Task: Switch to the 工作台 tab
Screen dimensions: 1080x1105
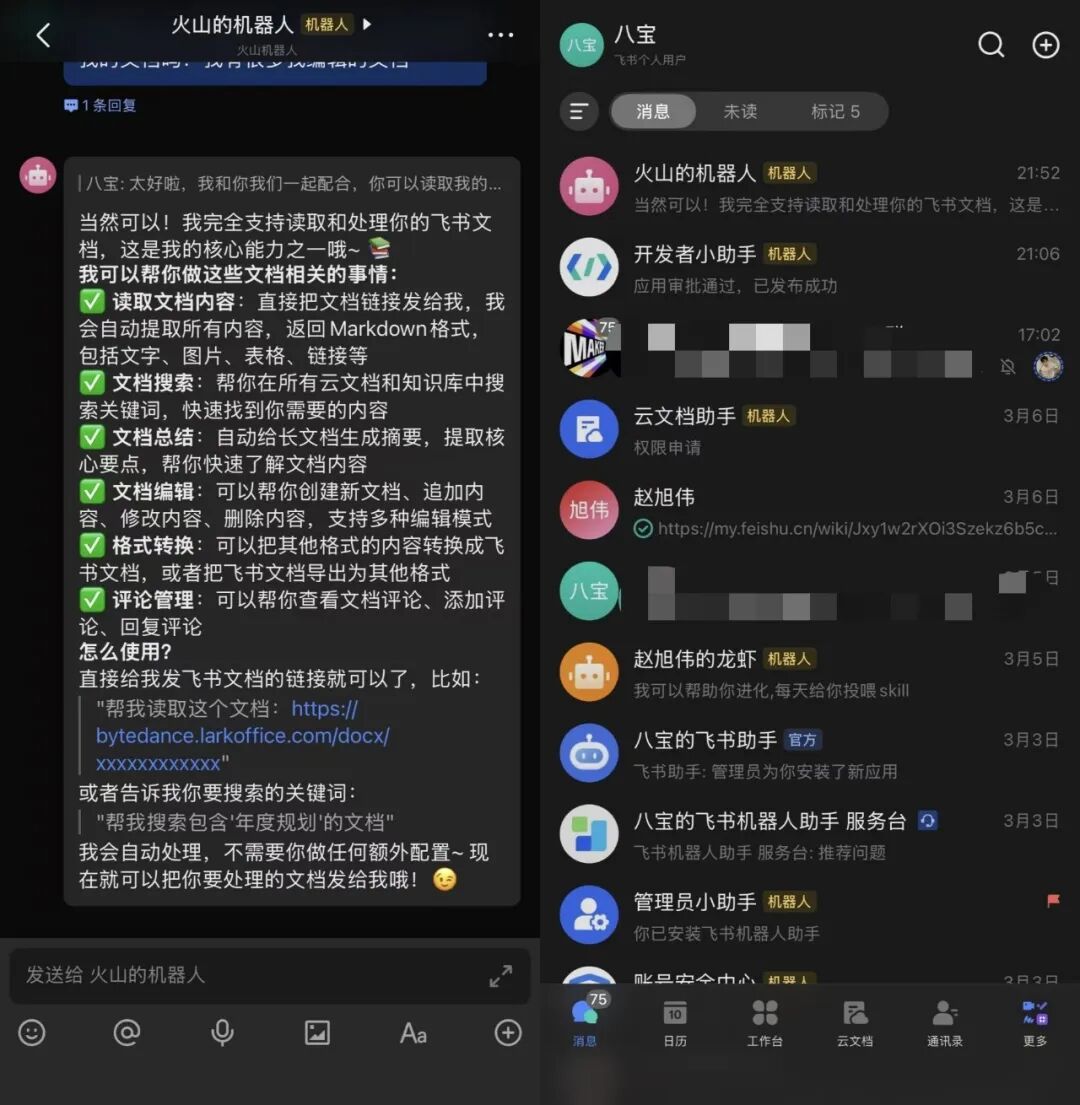Action: coord(765,1023)
